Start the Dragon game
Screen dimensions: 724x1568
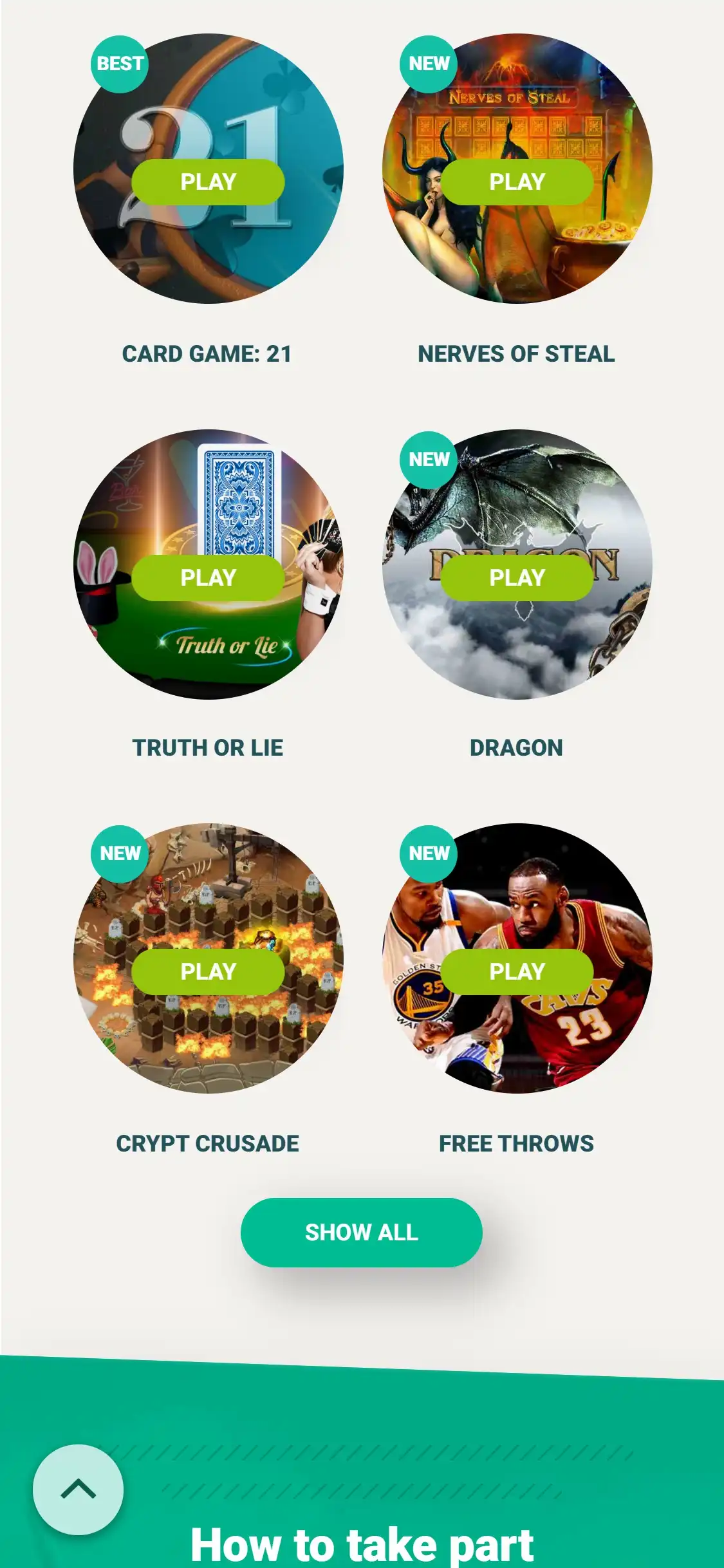point(517,578)
